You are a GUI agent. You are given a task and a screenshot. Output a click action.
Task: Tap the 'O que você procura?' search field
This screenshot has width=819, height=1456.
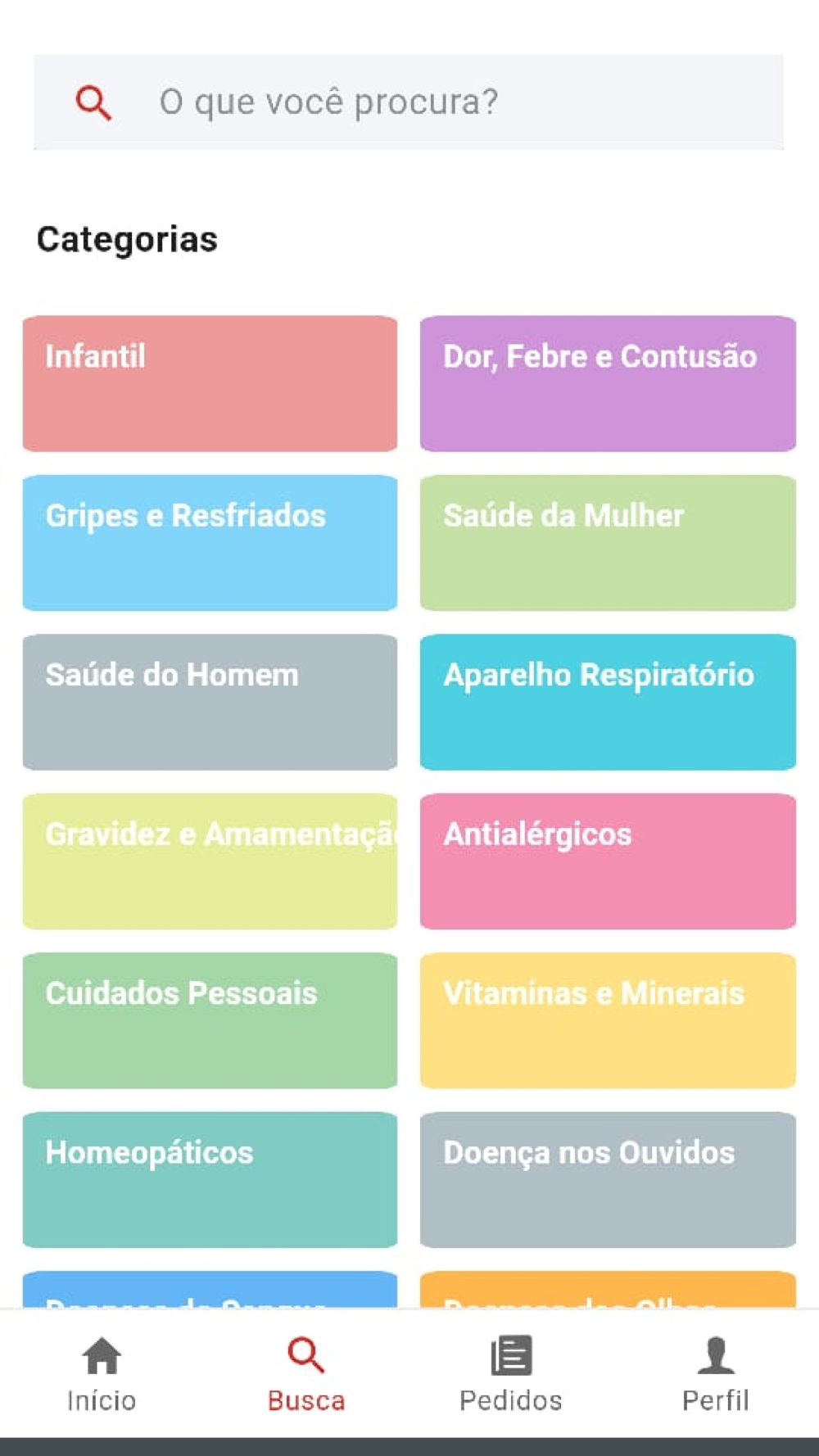point(409,102)
